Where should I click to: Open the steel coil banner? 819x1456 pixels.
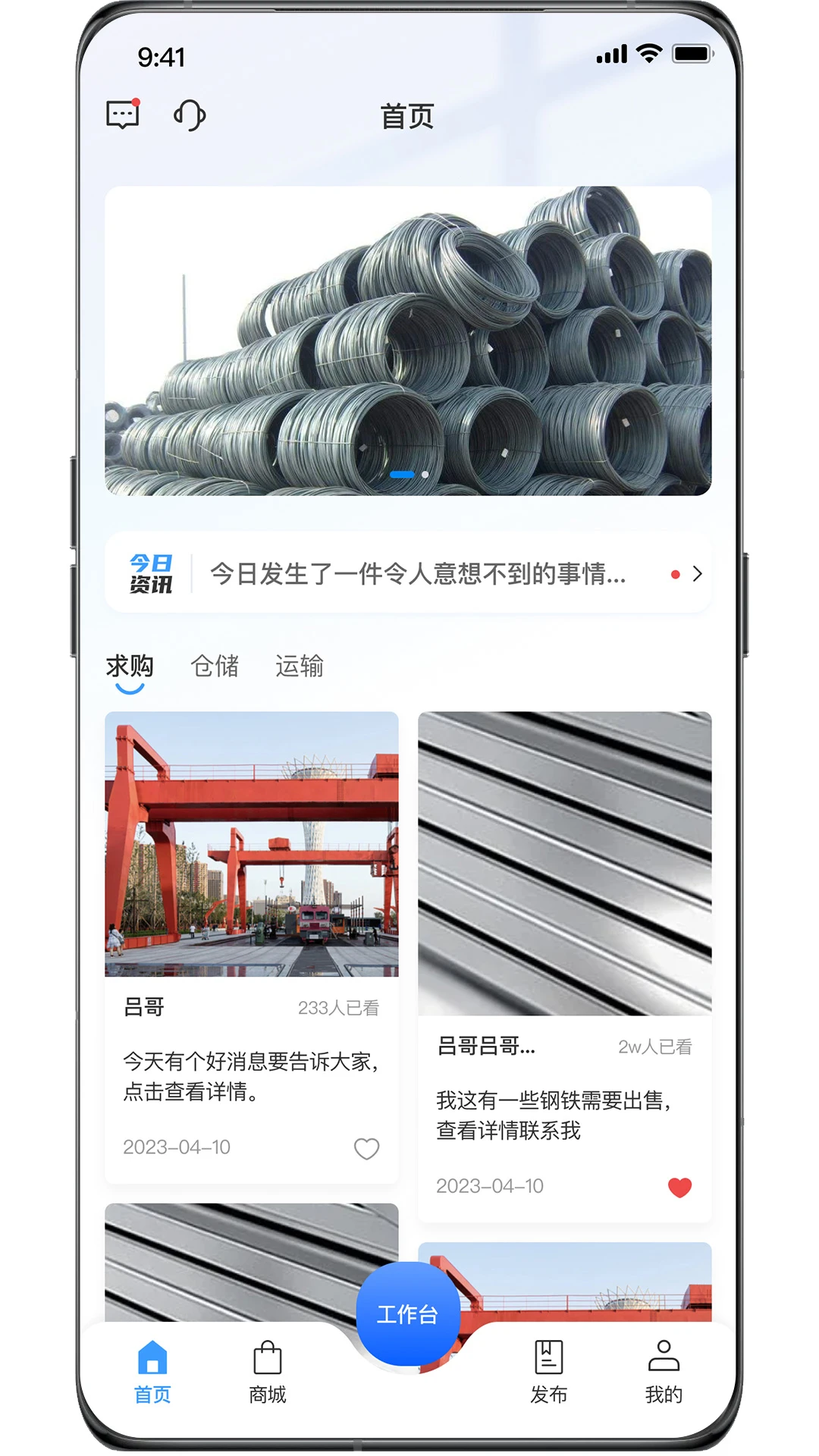pos(408,340)
